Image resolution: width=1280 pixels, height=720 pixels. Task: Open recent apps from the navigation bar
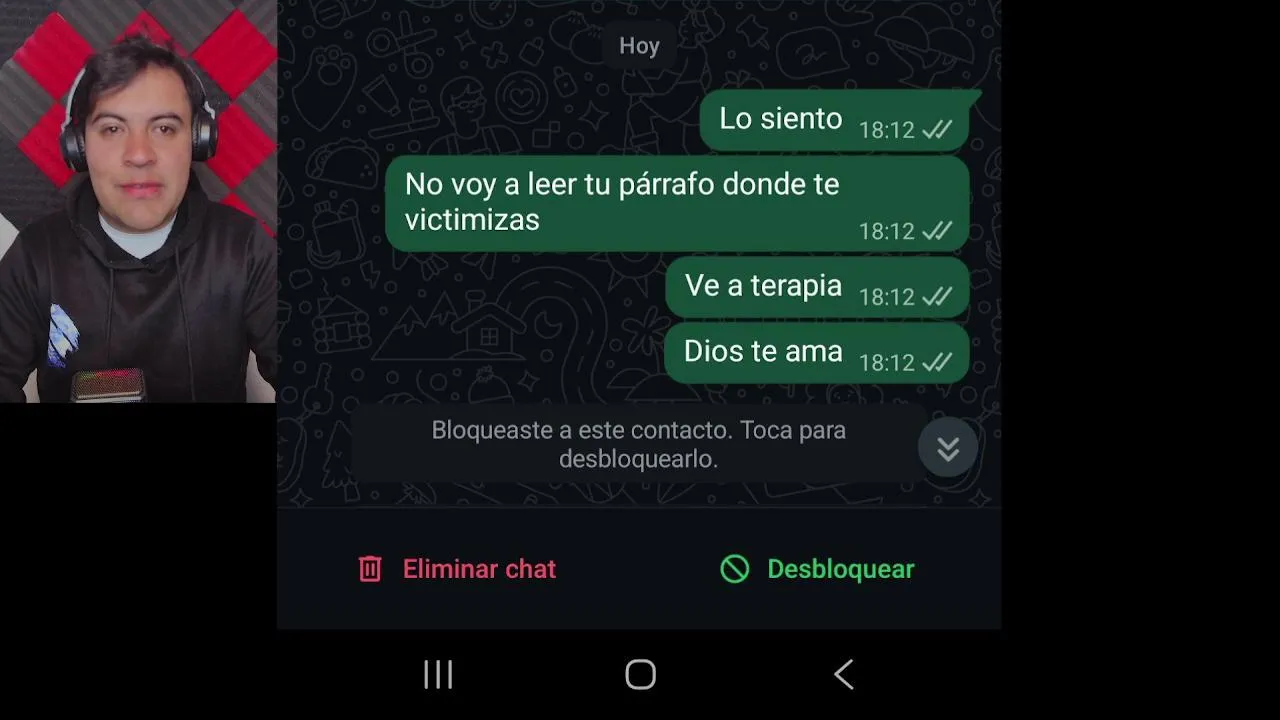point(438,674)
